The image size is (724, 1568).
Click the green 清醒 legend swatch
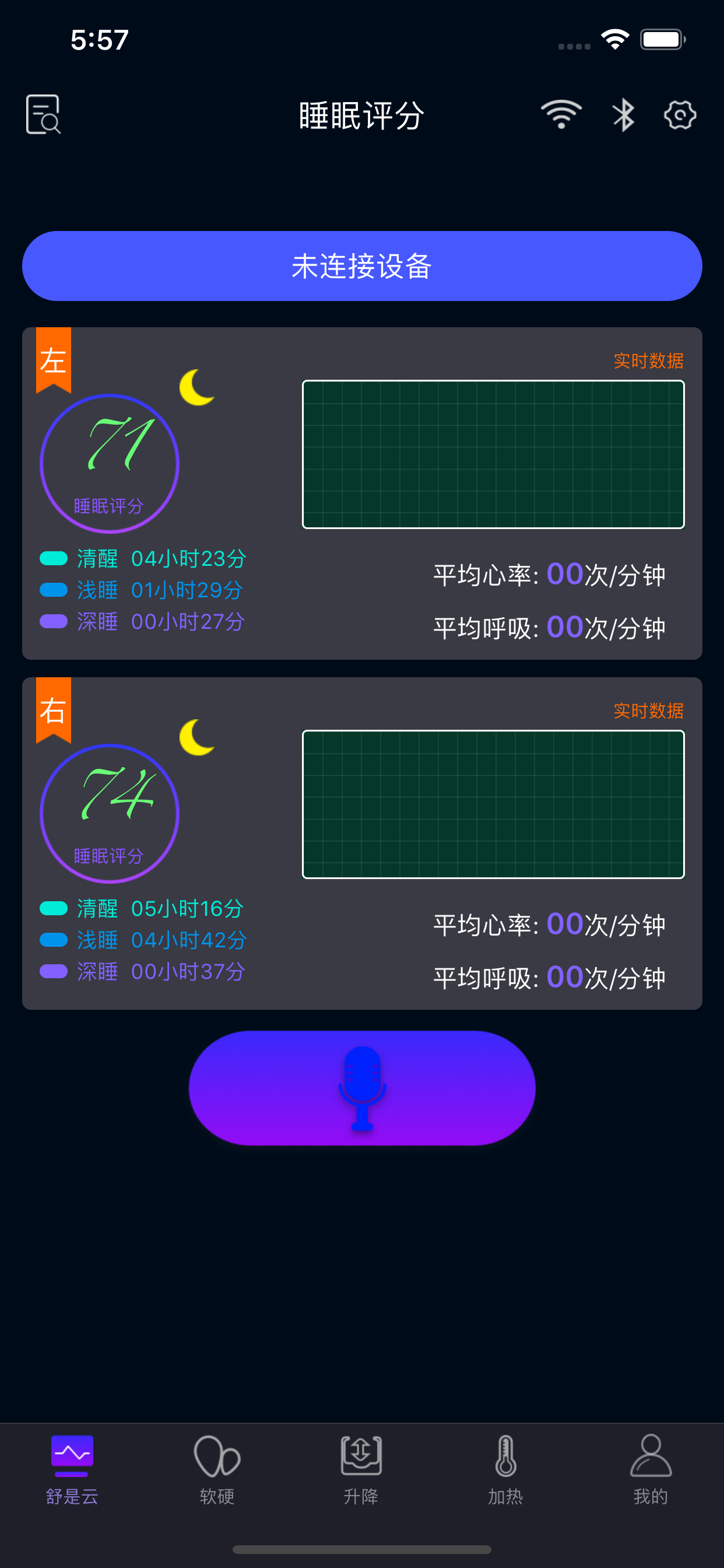tap(54, 558)
